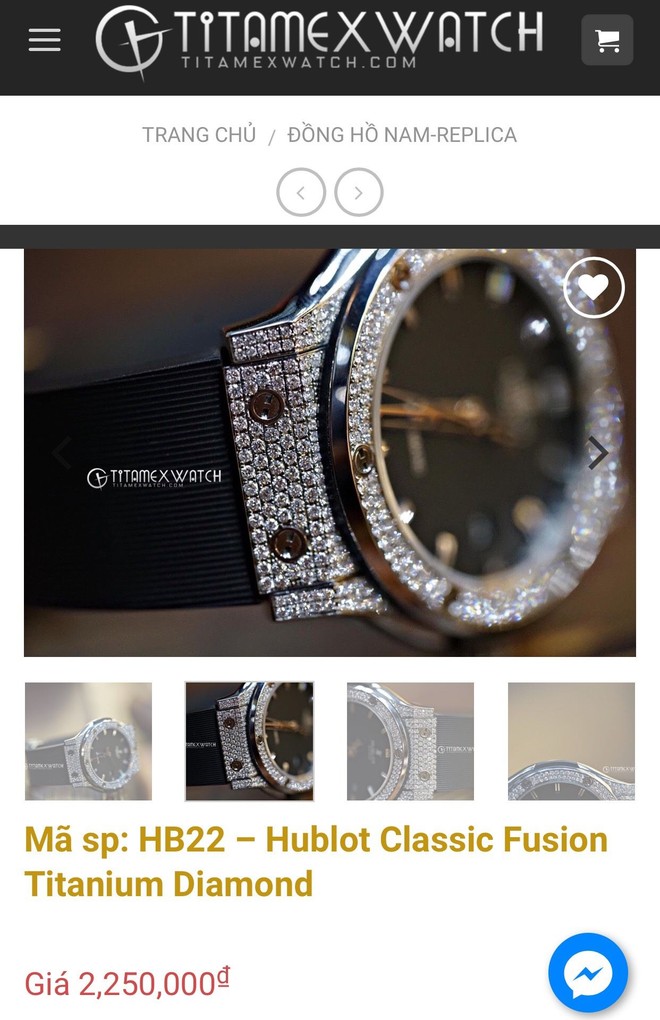
Task: Open Messenger chat bubble
Action: coord(588,973)
